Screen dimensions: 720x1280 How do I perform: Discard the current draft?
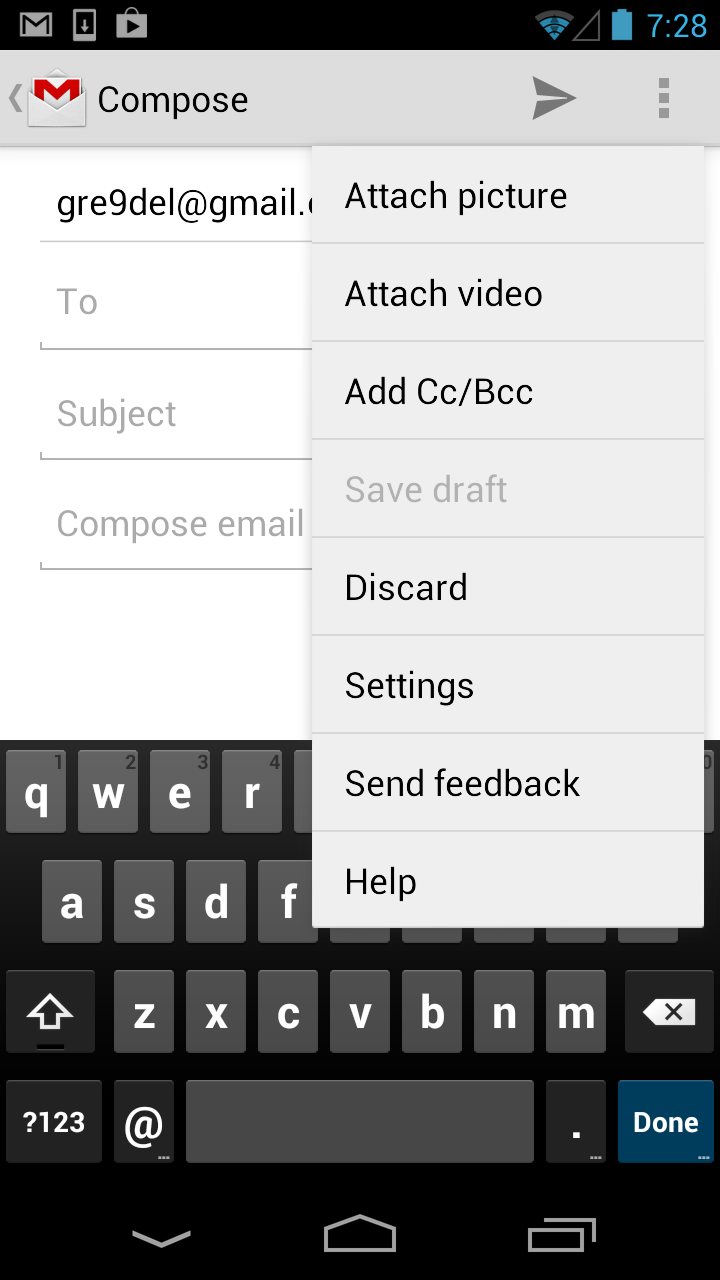coord(508,587)
